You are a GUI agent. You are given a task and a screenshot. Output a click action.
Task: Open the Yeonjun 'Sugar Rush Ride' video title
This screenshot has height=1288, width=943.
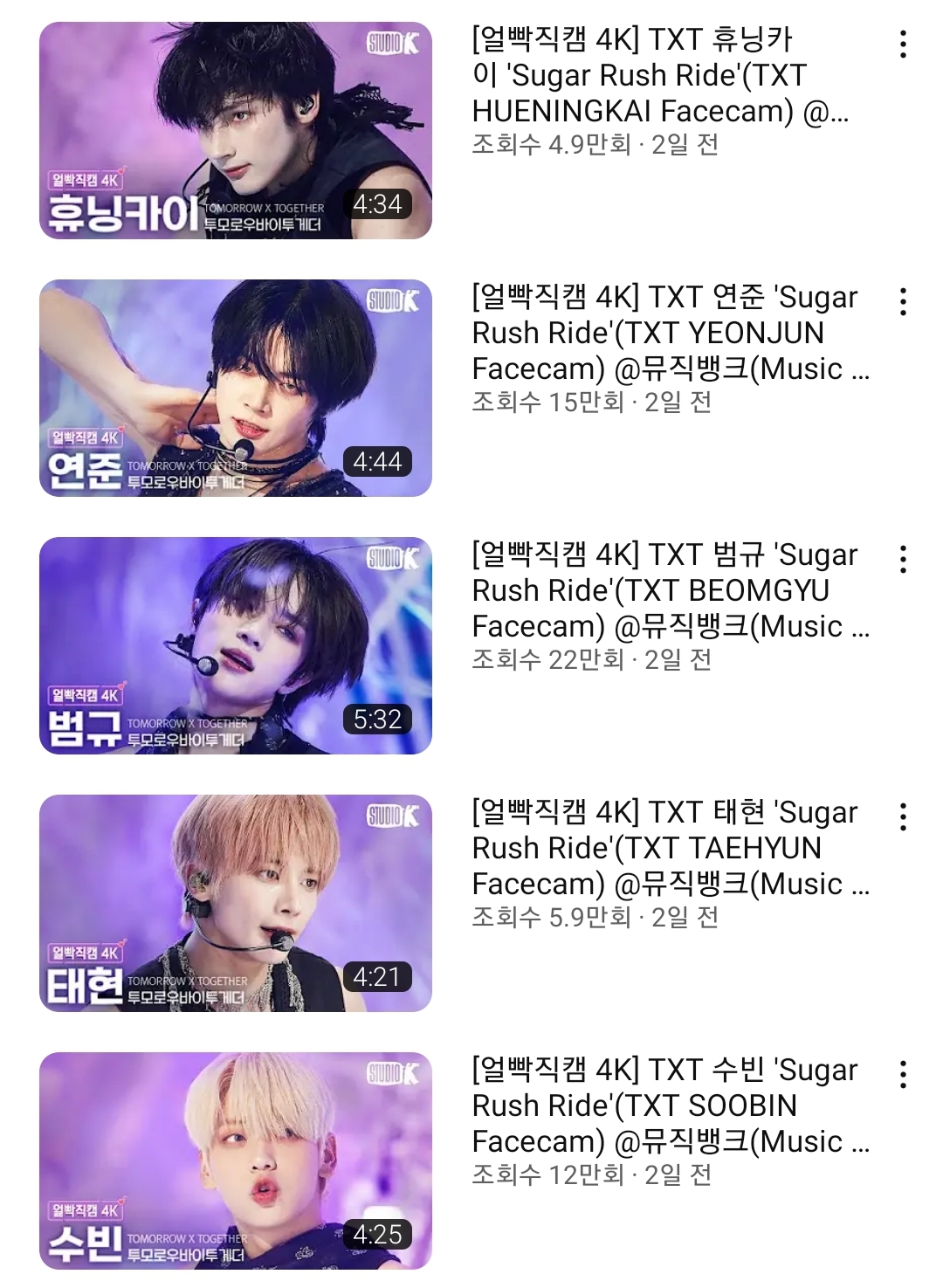tap(664, 334)
